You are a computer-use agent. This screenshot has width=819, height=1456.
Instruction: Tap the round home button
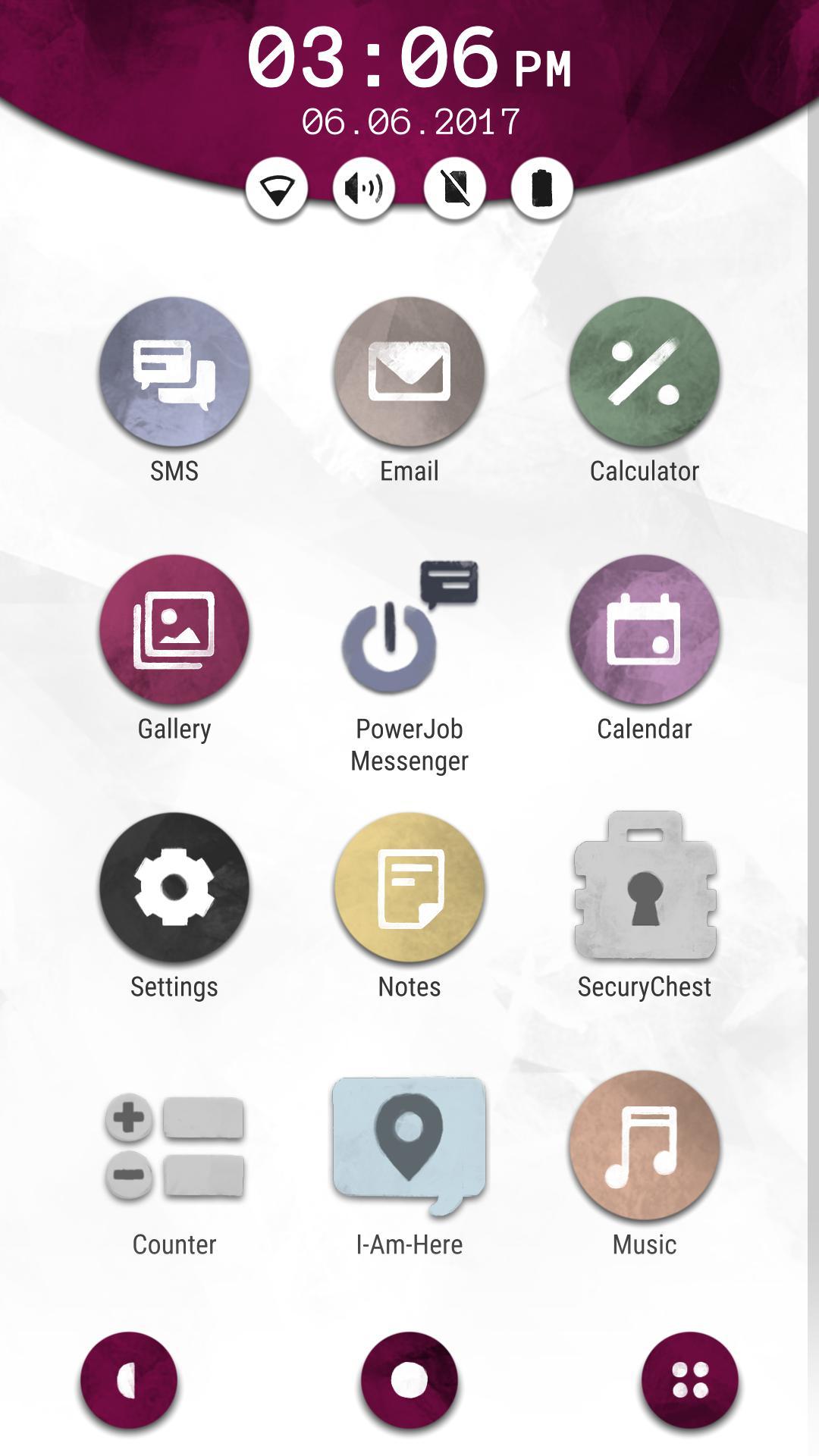[x=409, y=1380]
